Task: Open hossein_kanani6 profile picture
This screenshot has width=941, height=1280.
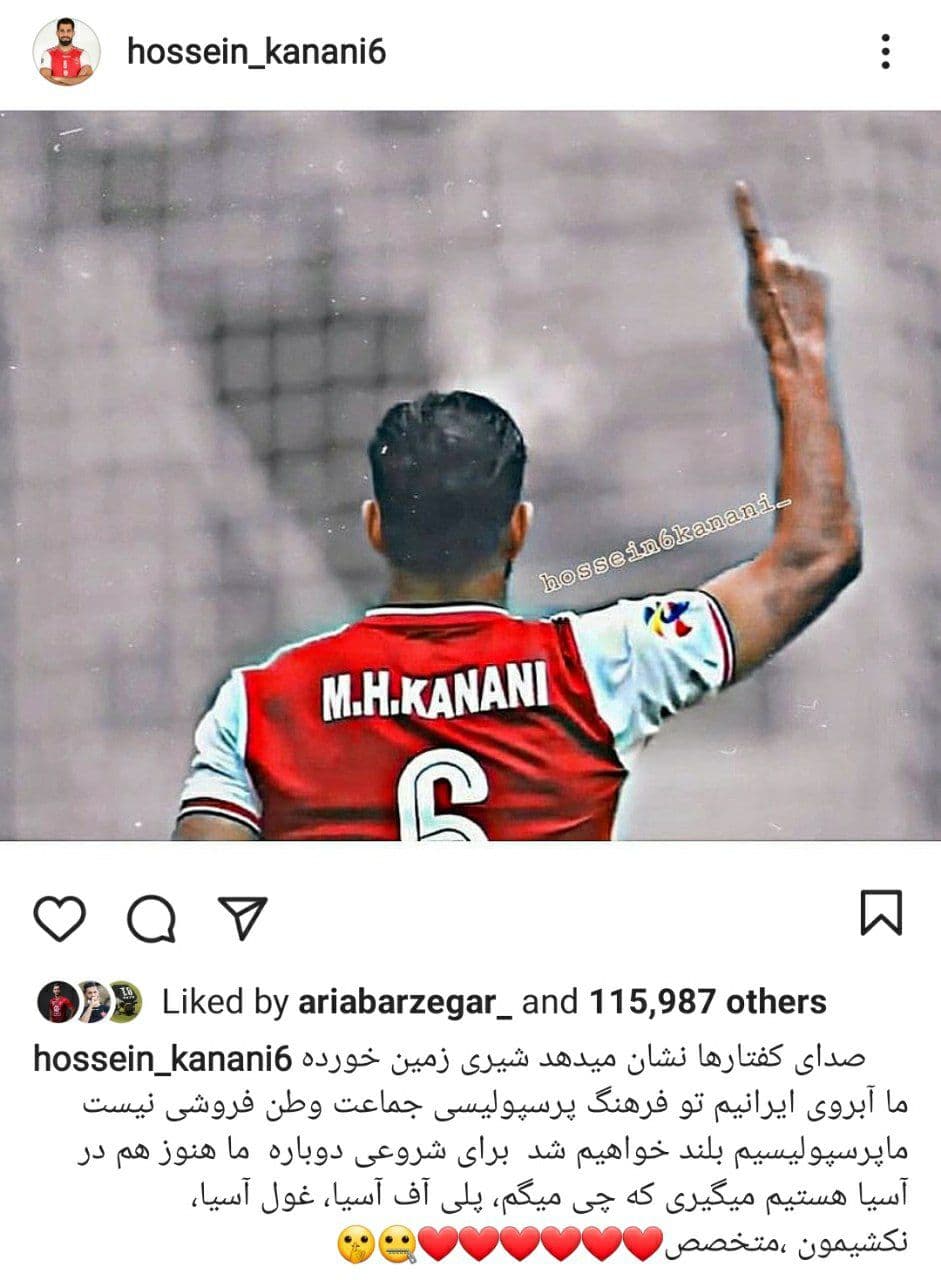Action: coord(66,52)
